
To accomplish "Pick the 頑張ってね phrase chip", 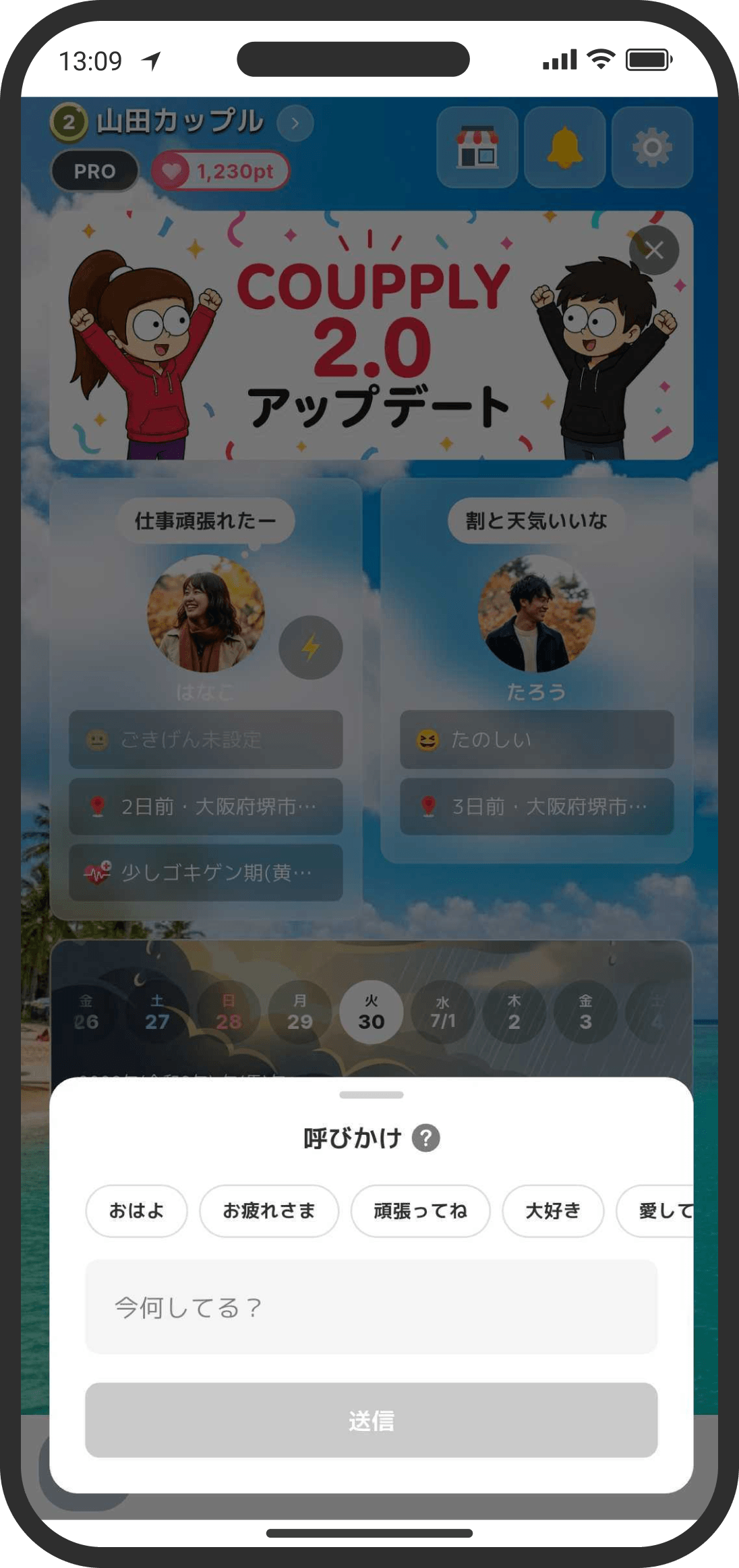I will (420, 1210).
